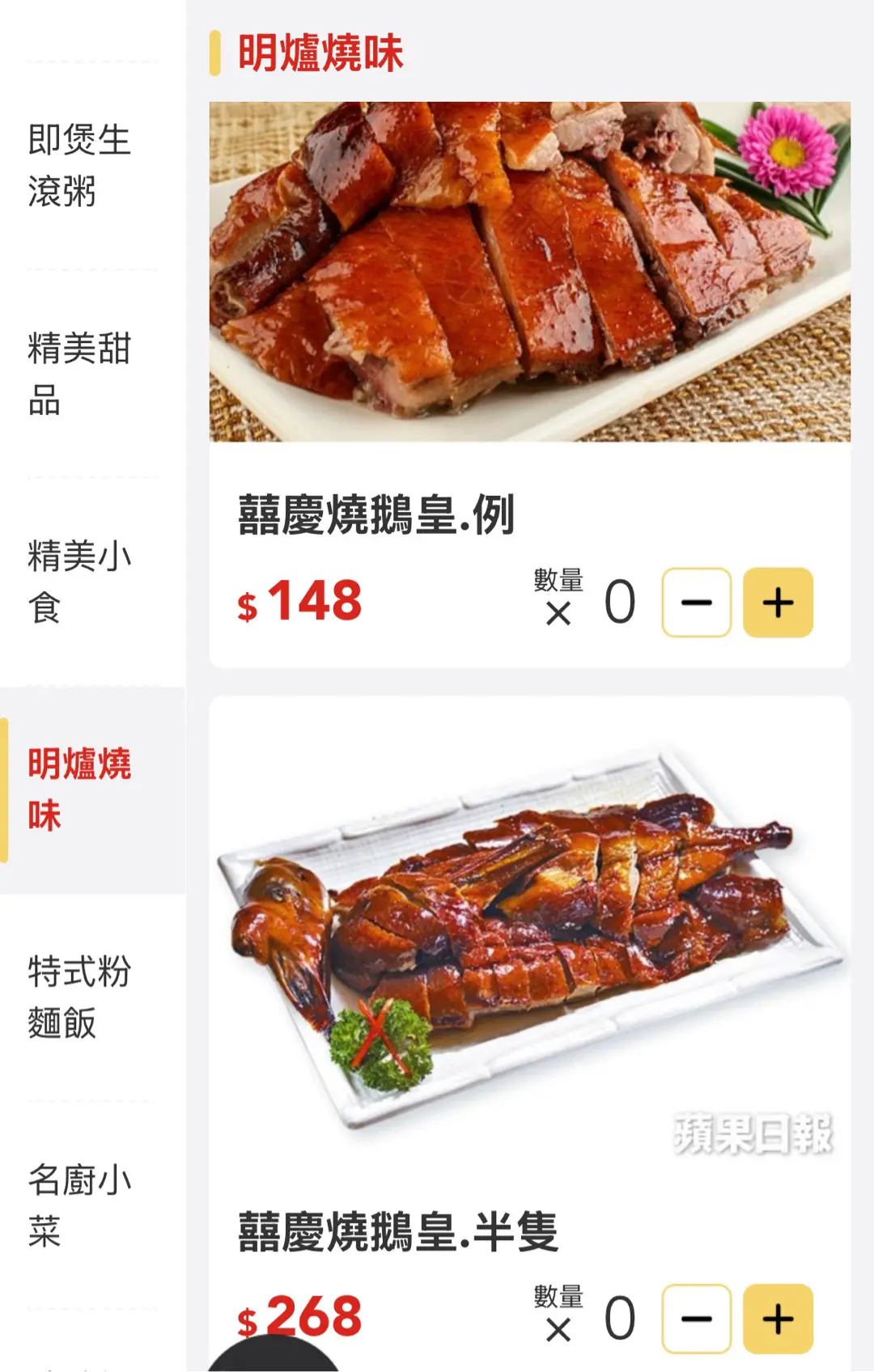Viewport: 874px width, 1372px height.
Task: Increase quantity of 囍慶燒鵝皇.例
Action: (778, 603)
